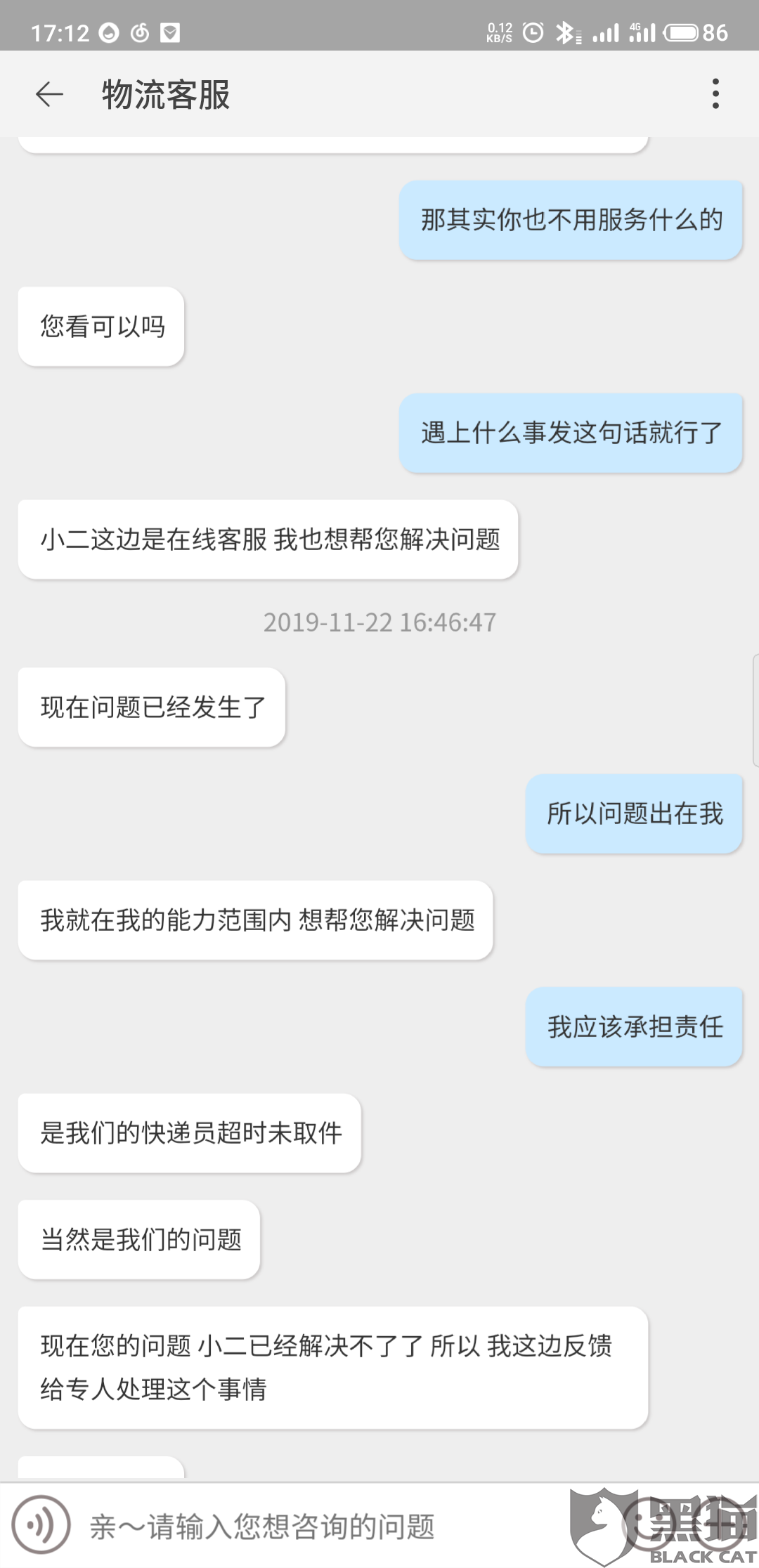Tap the voice input icon
Screen dimensions: 759x1568
tap(41, 1524)
